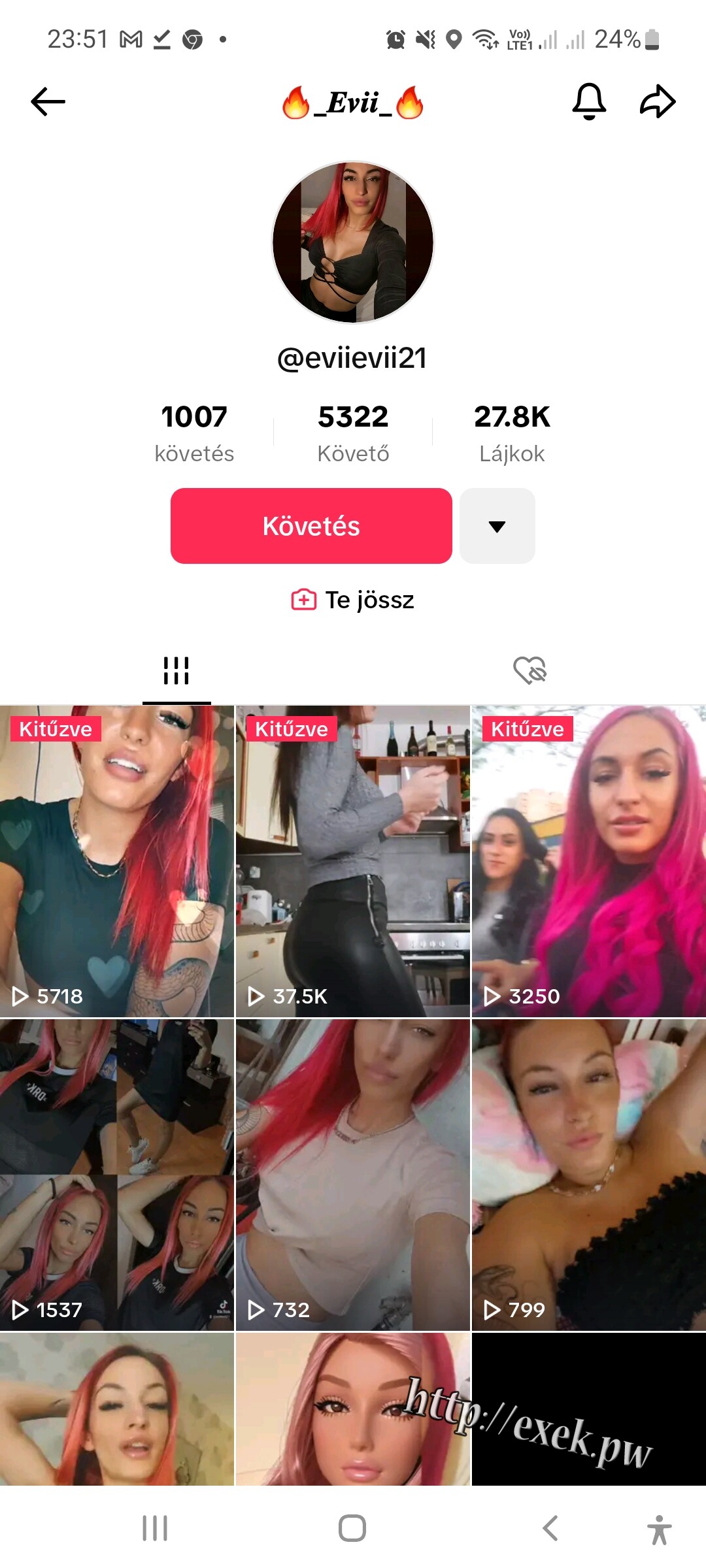Viewport: 706px width, 1568px height.
Task: Expand the dropdown arrow beside Követés
Action: tap(497, 526)
